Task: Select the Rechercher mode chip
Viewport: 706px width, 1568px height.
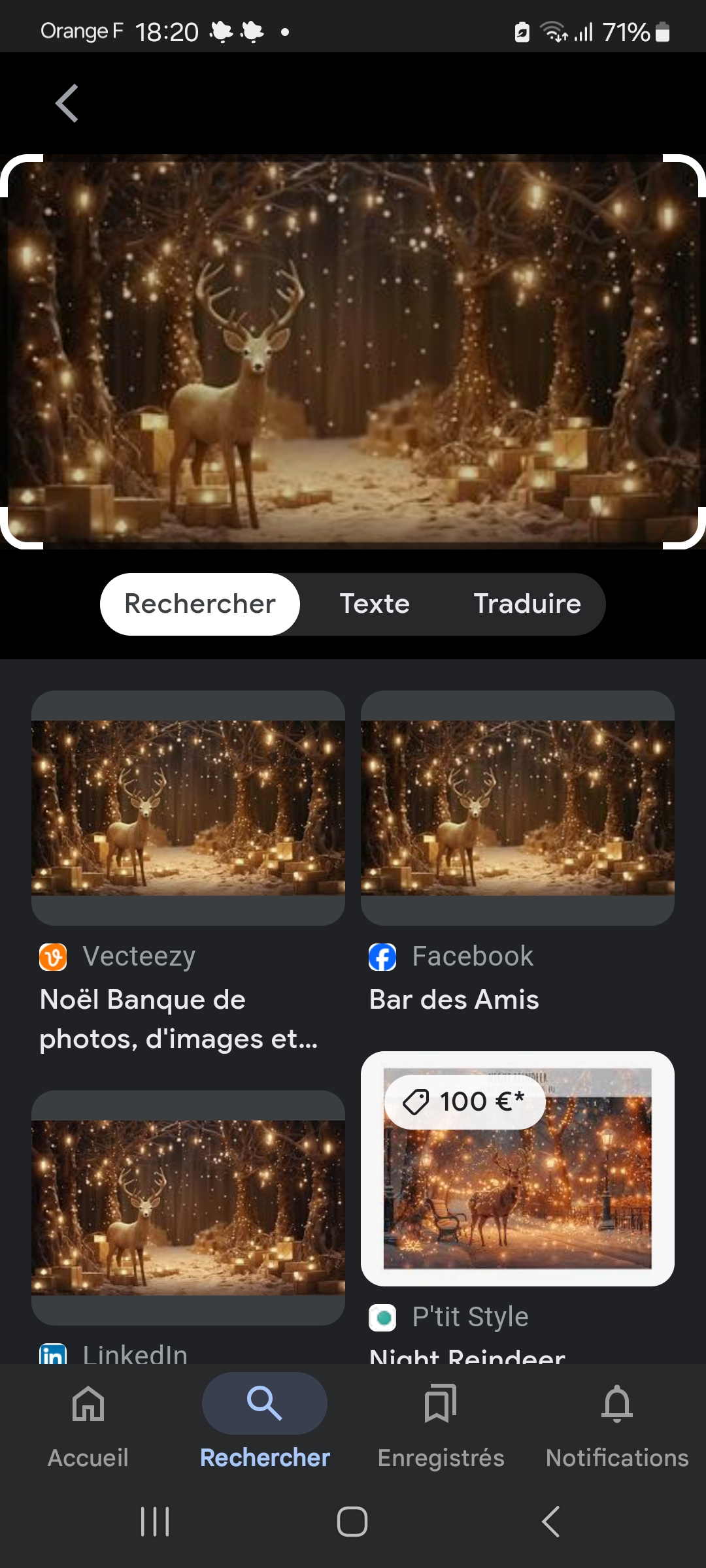Action: coord(200,604)
